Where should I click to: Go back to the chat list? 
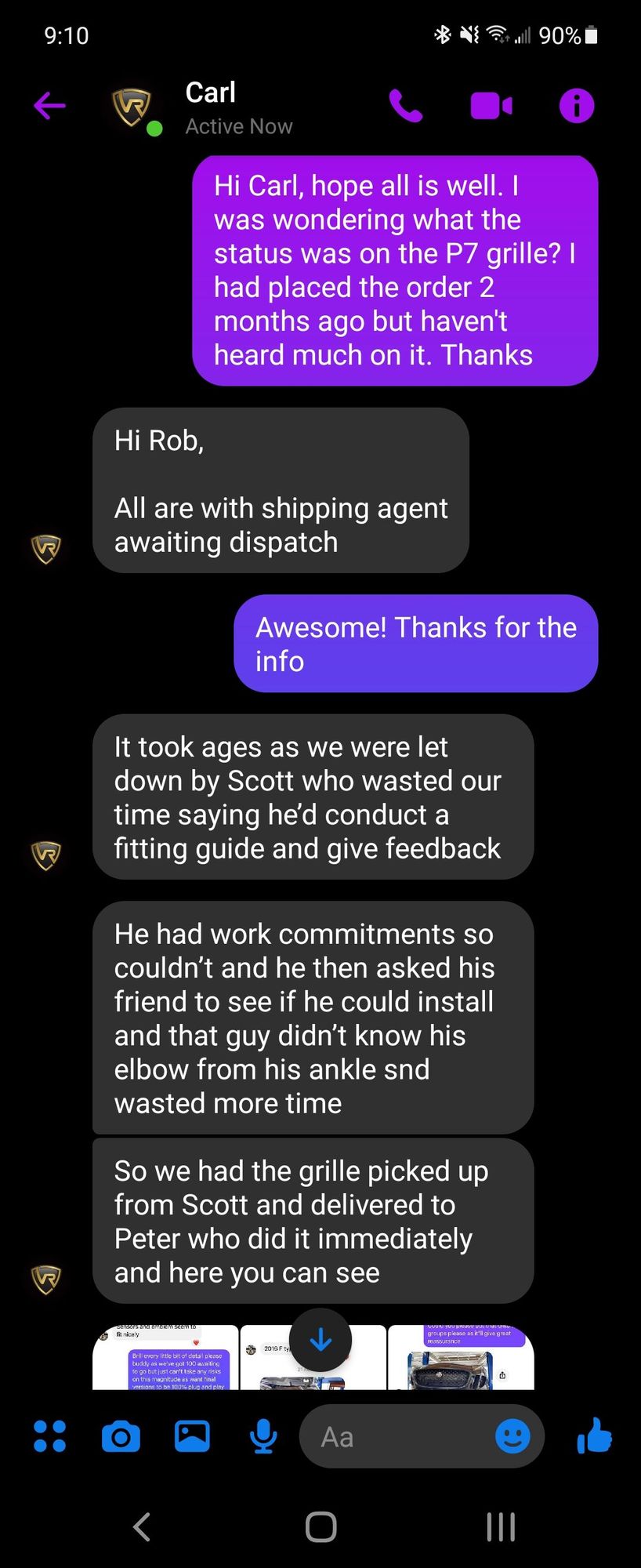(x=49, y=105)
